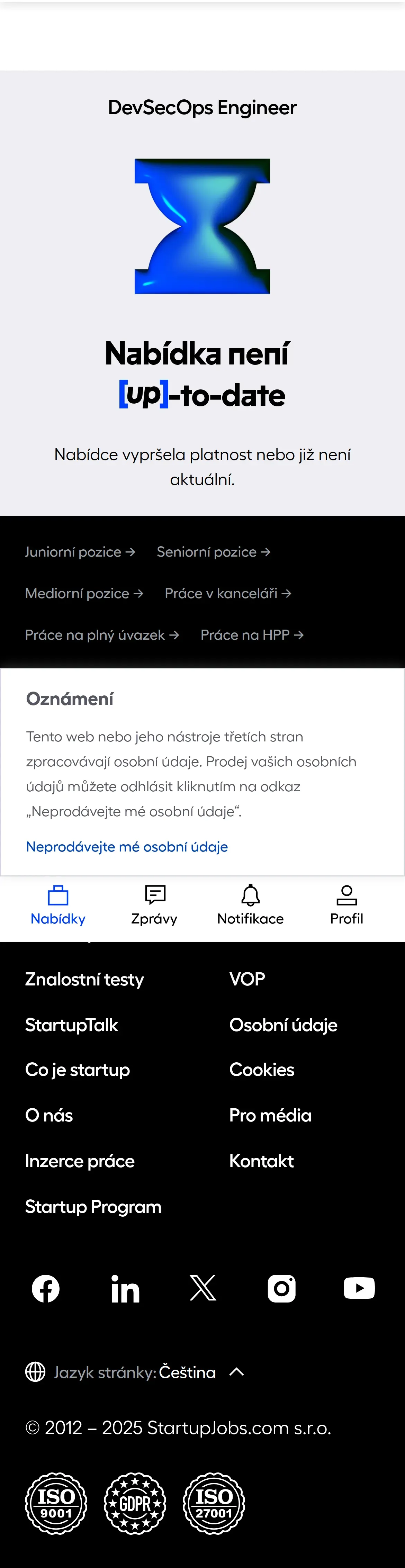The height and width of the screenshot is (1568, 405).
Task: Open the Notifikace tab
Action: 250,906
